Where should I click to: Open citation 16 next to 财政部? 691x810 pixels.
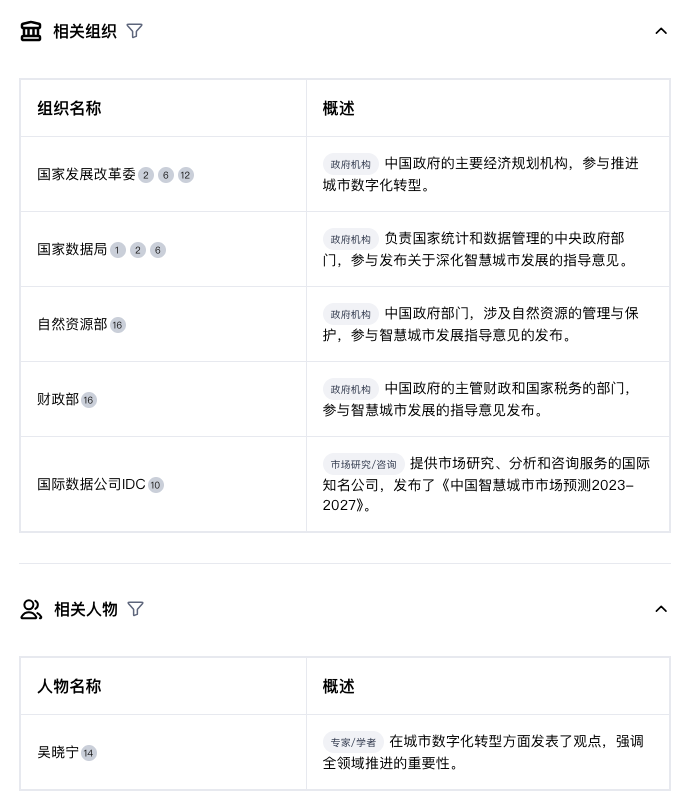pos(89,400)
